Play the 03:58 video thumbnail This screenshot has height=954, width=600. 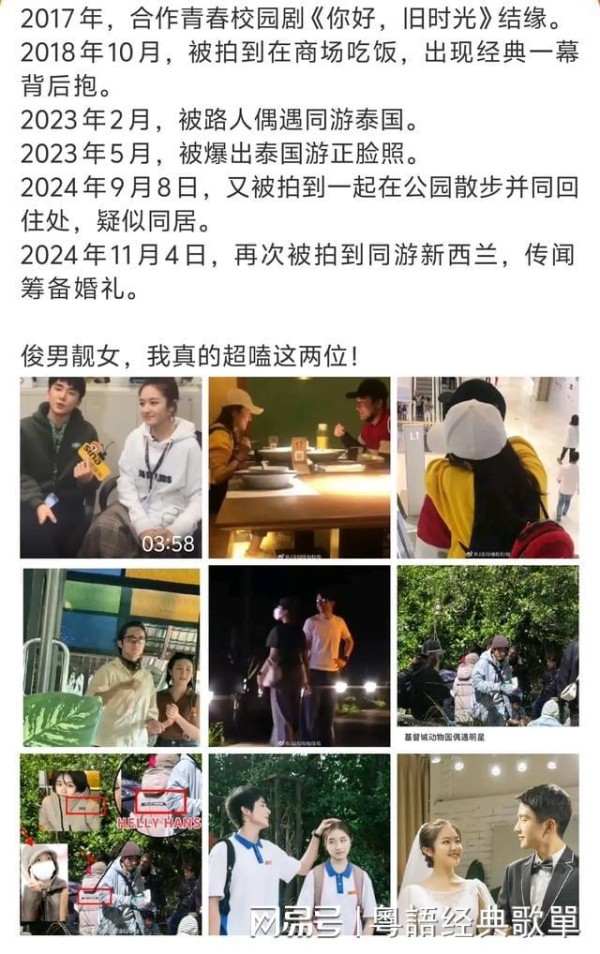point(111,467)
